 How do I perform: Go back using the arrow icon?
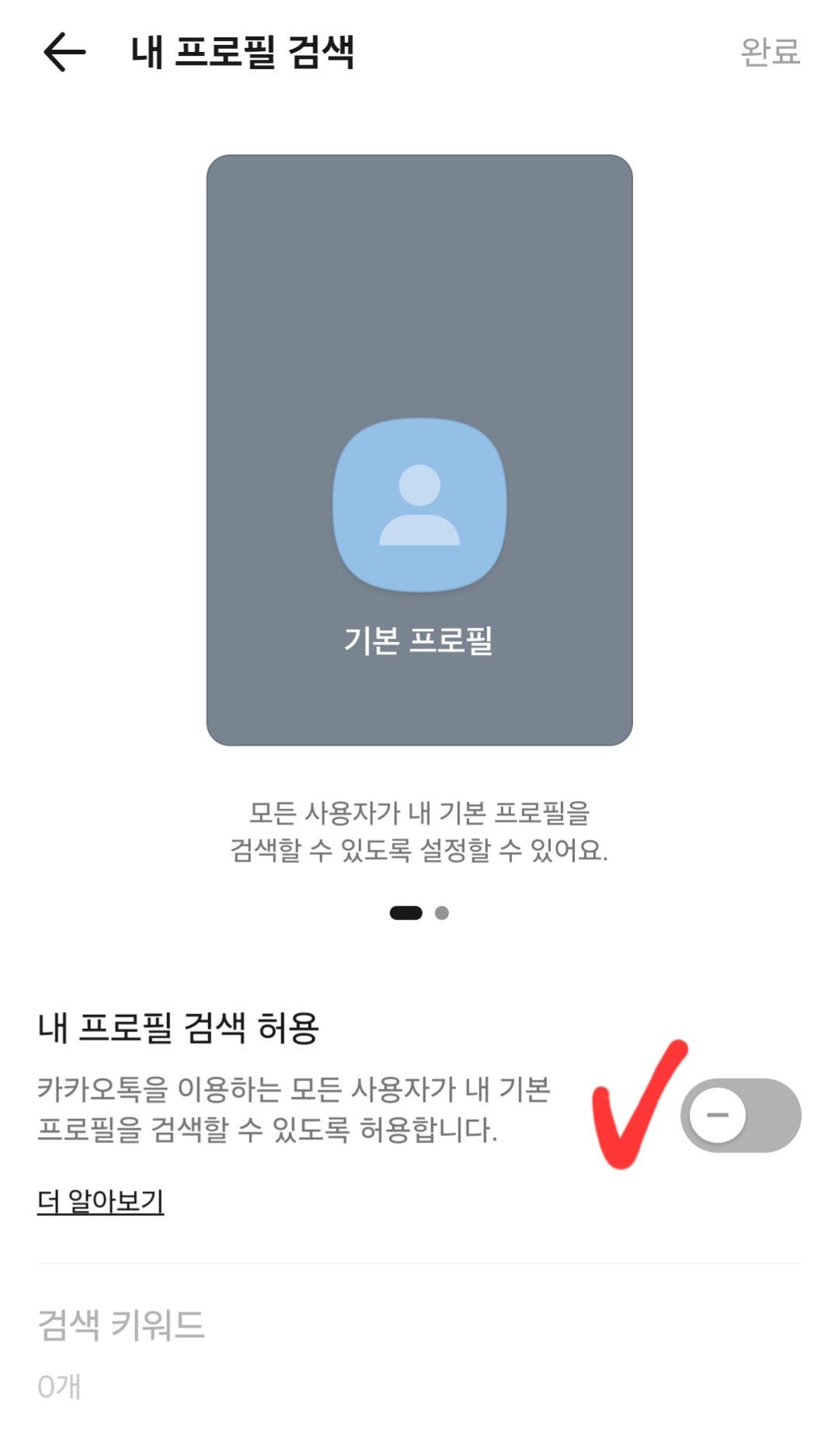point(64,53)
